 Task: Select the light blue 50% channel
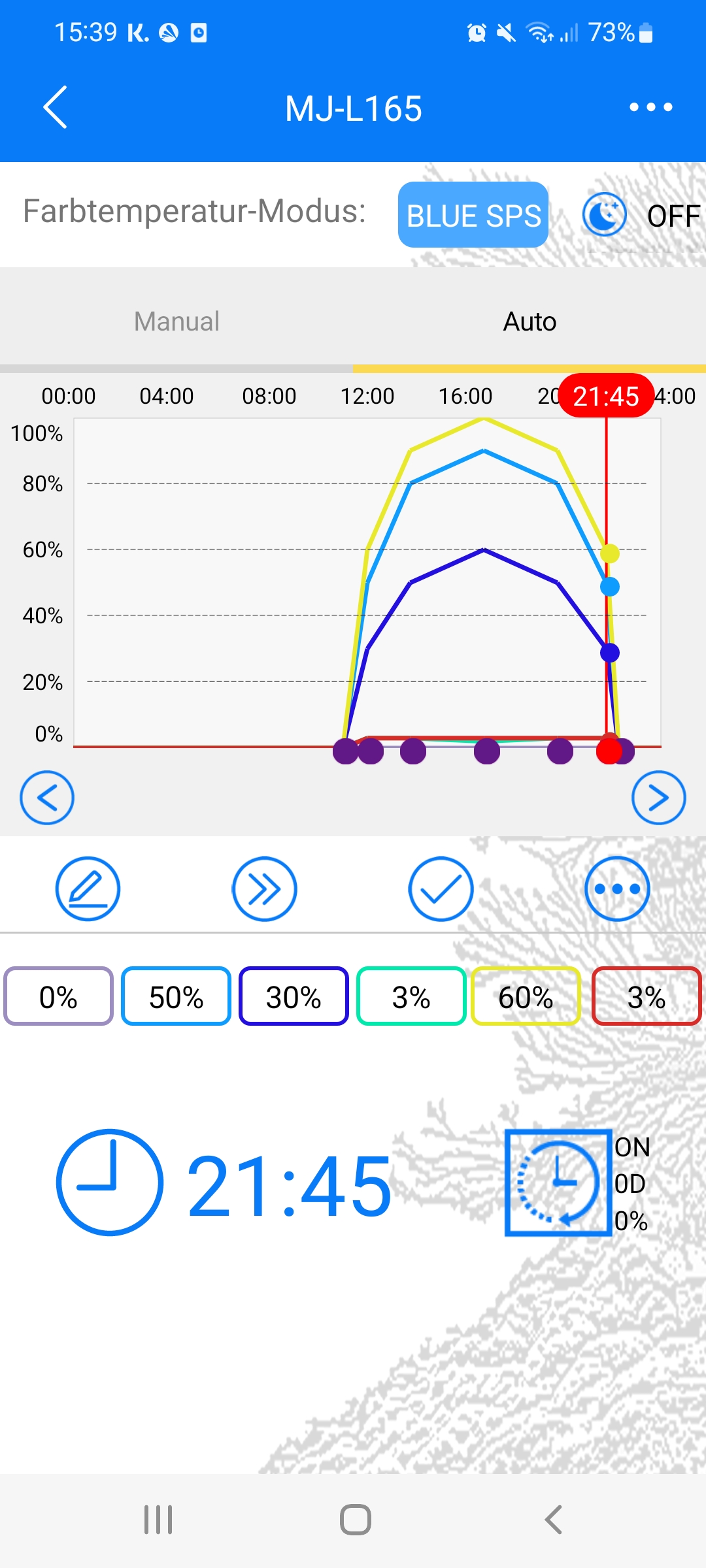point(176,996)
